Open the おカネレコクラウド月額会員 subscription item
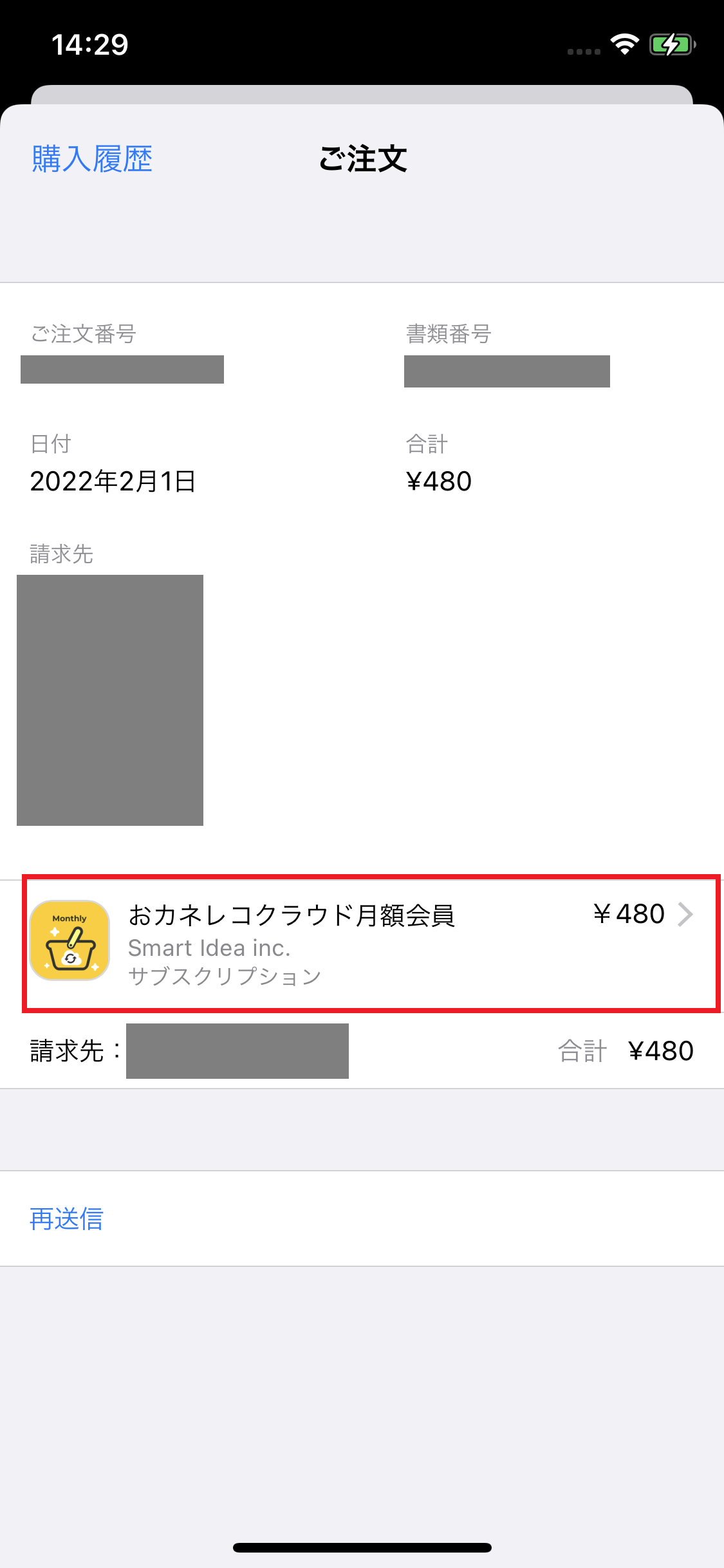The image size is (724, 1568). point(370,942)
